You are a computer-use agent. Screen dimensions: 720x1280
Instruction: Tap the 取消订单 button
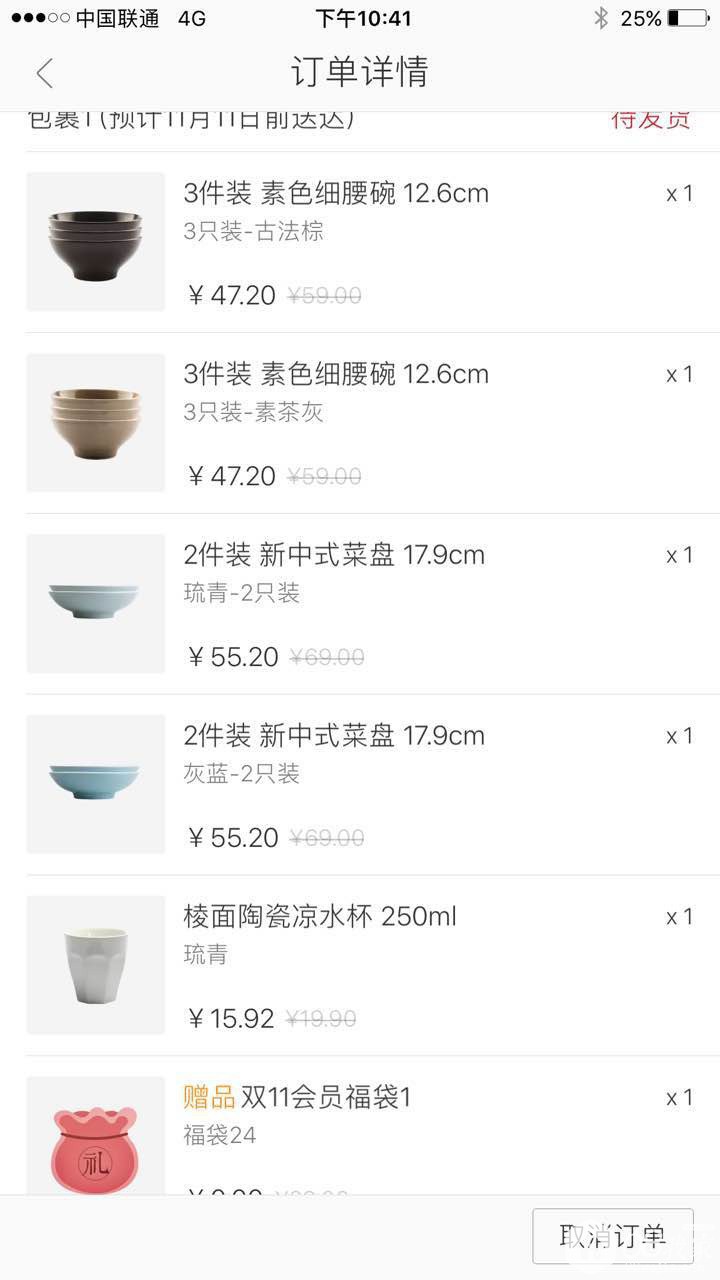[612, 1237]
